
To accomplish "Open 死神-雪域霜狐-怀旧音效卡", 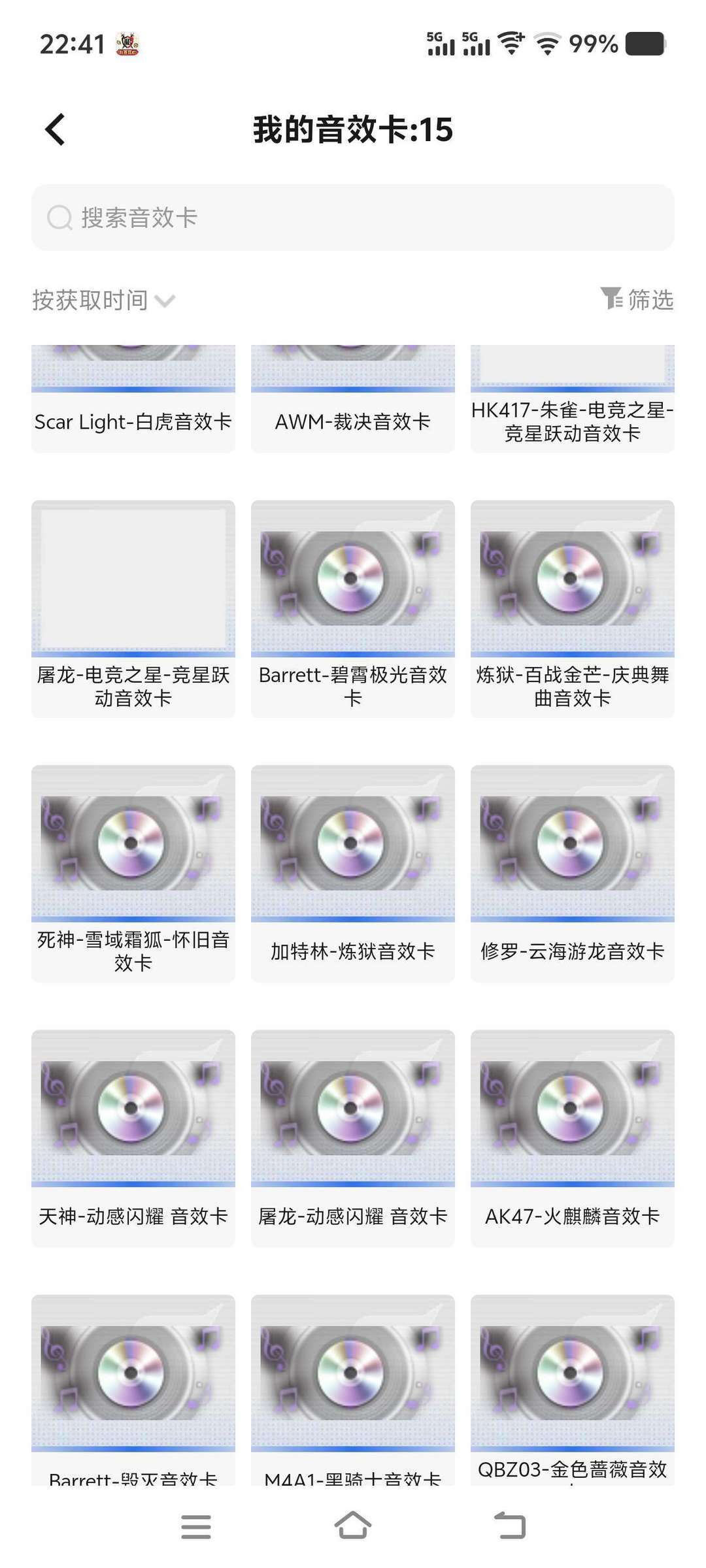I will 133,872.
